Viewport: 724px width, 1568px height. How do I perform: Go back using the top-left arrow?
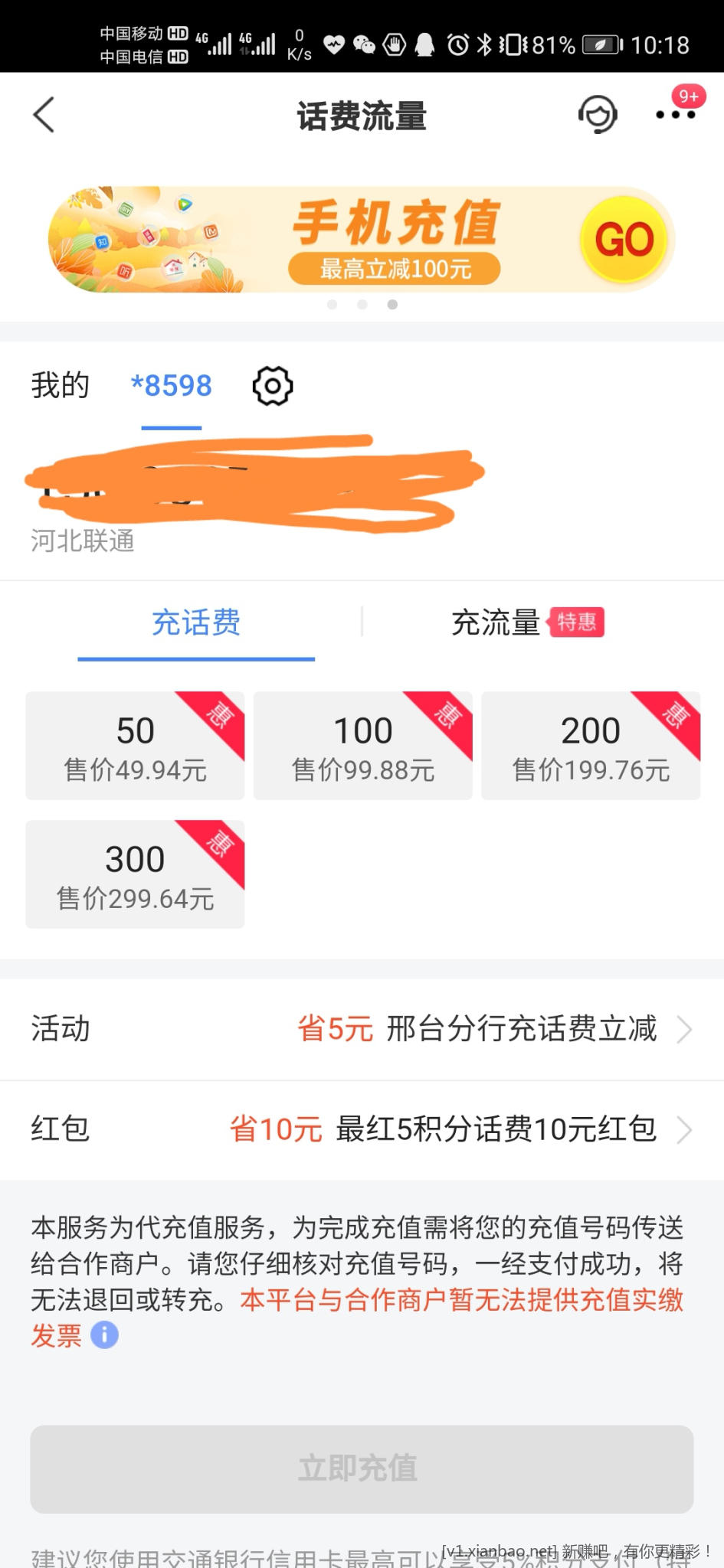click(44, 115)
